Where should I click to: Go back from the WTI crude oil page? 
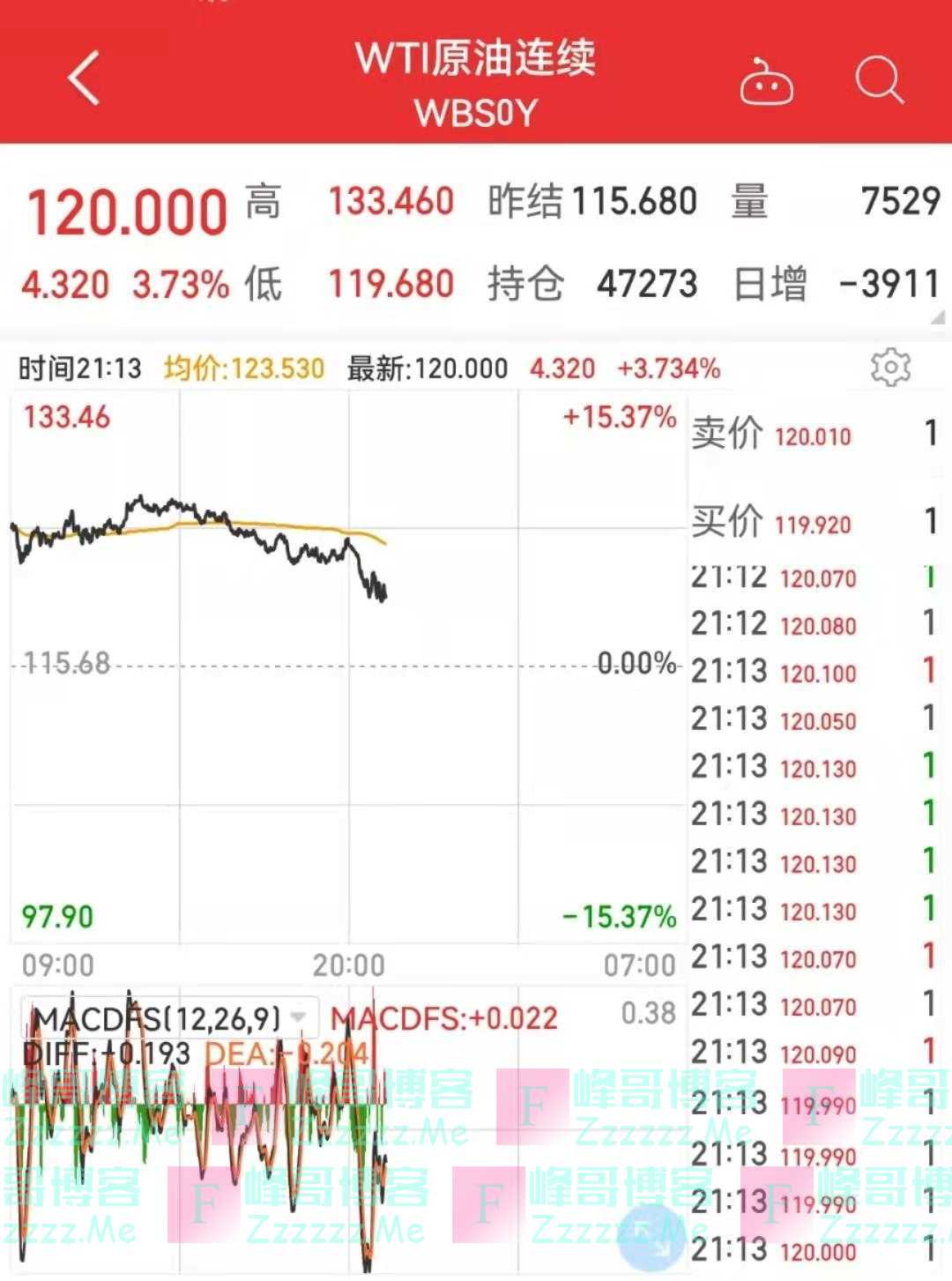tap(84, 78)
